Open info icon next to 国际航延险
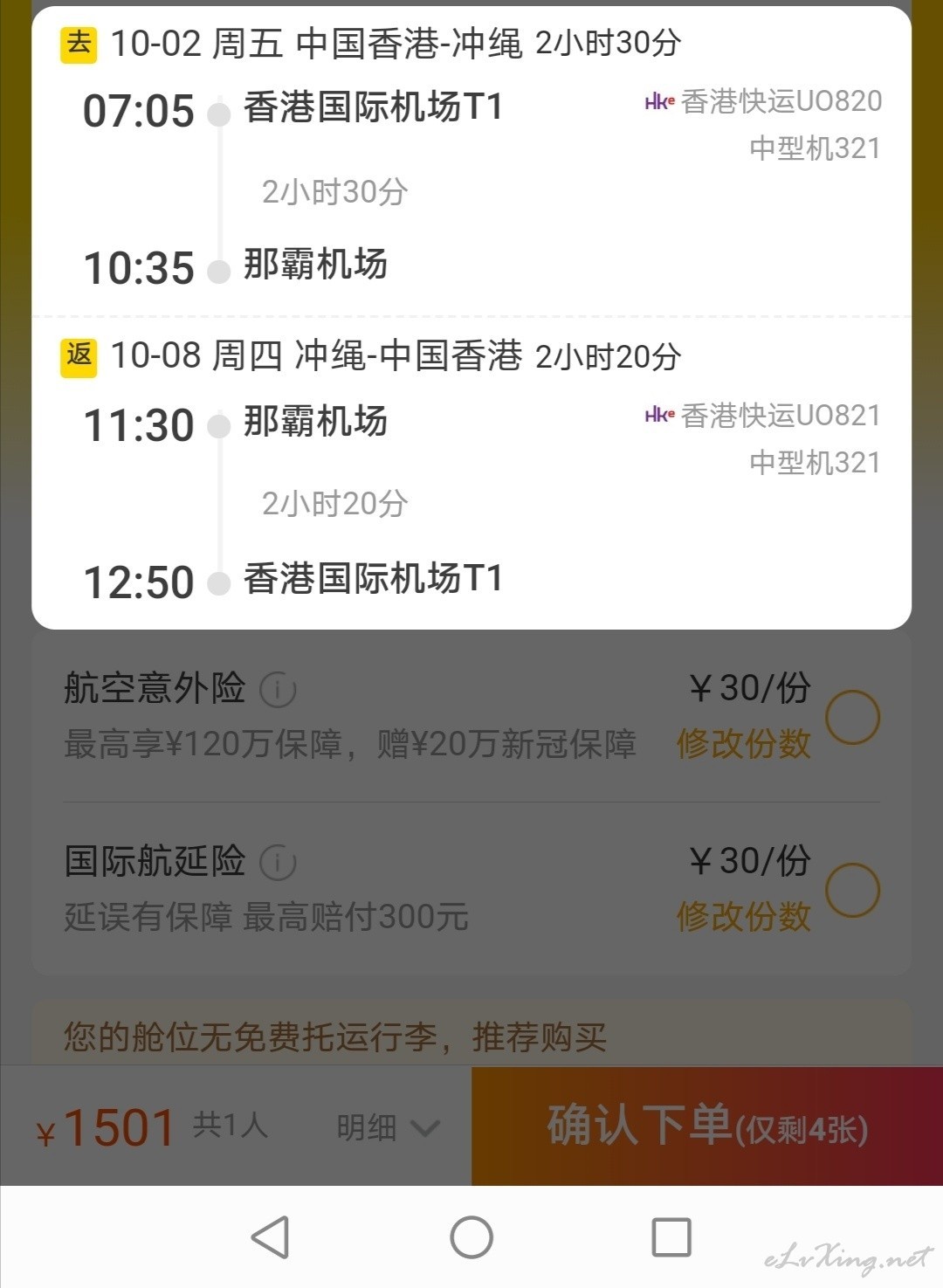The height and width of the screenshot is (1288, 943). tap(278, 863)
